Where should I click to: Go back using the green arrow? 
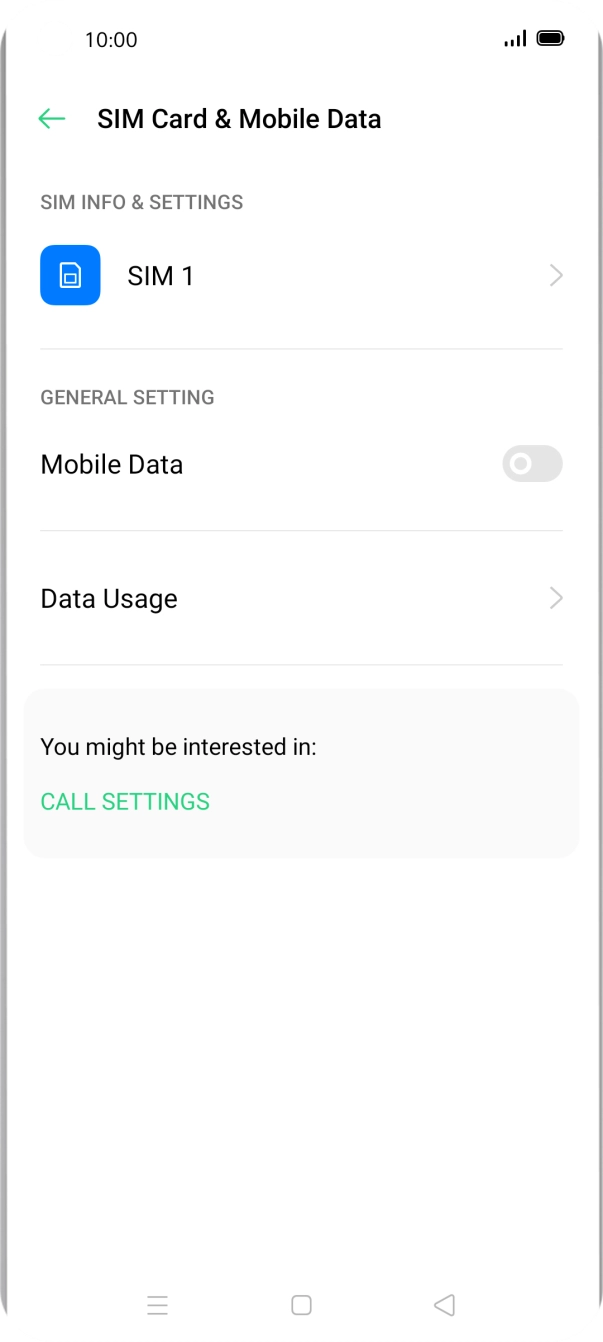[x=51, y=119]
